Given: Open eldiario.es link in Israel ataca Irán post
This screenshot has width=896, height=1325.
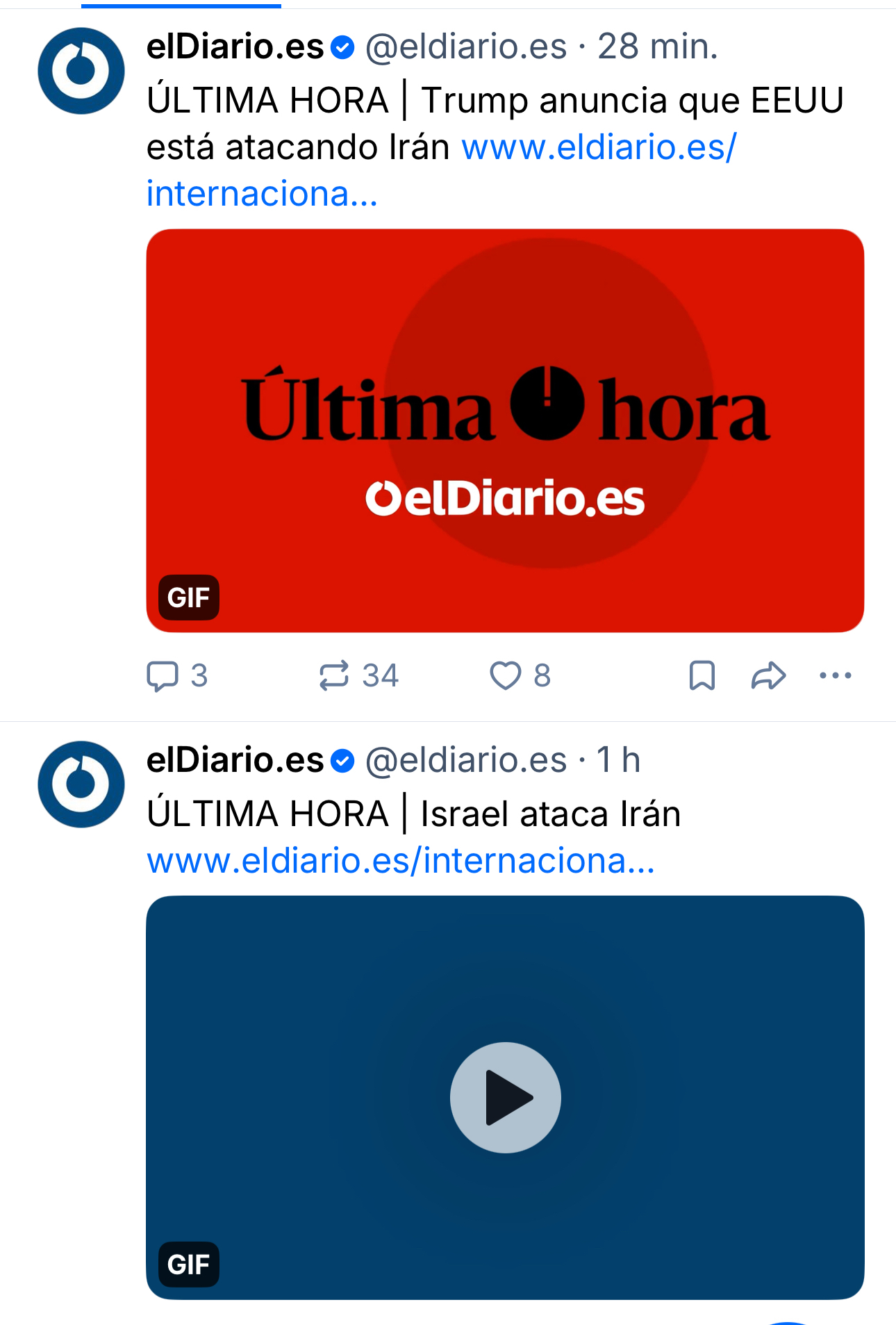Looking at the screenshot, I should (401, 862).
